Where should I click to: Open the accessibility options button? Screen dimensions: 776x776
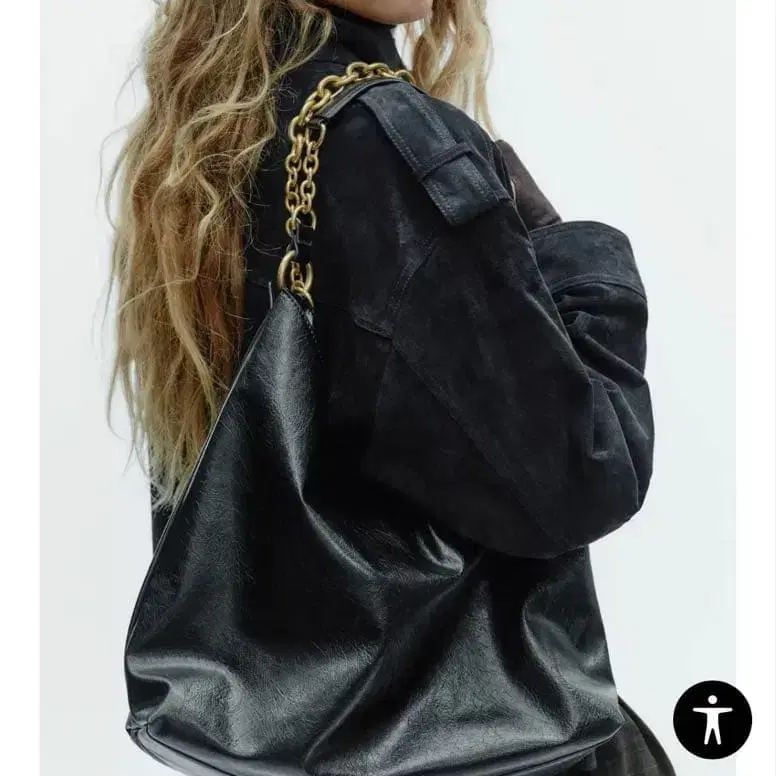pyautogui.click(x=712, y=719)
